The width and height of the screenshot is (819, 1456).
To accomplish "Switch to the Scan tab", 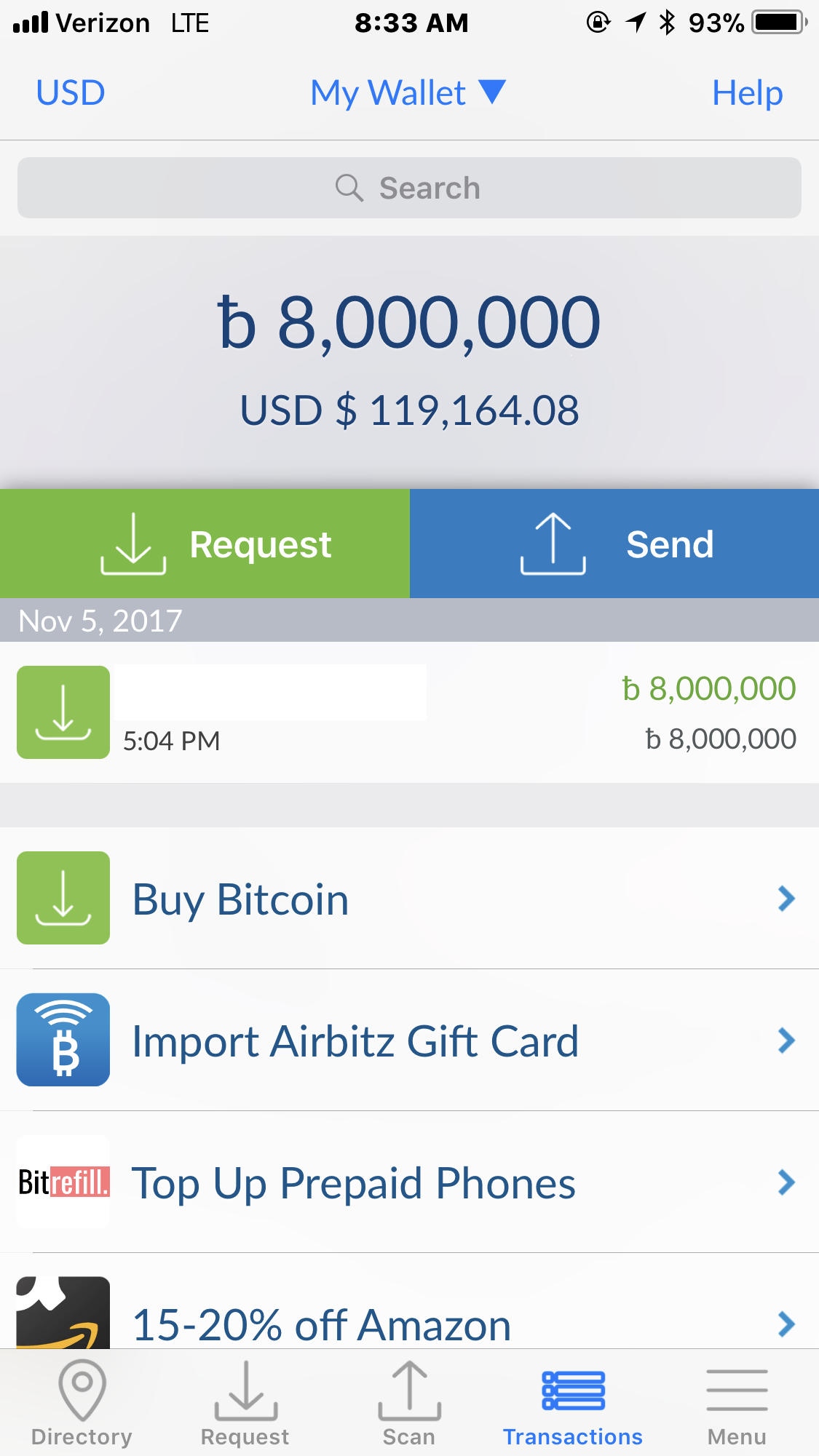I will click(409, 1404).
